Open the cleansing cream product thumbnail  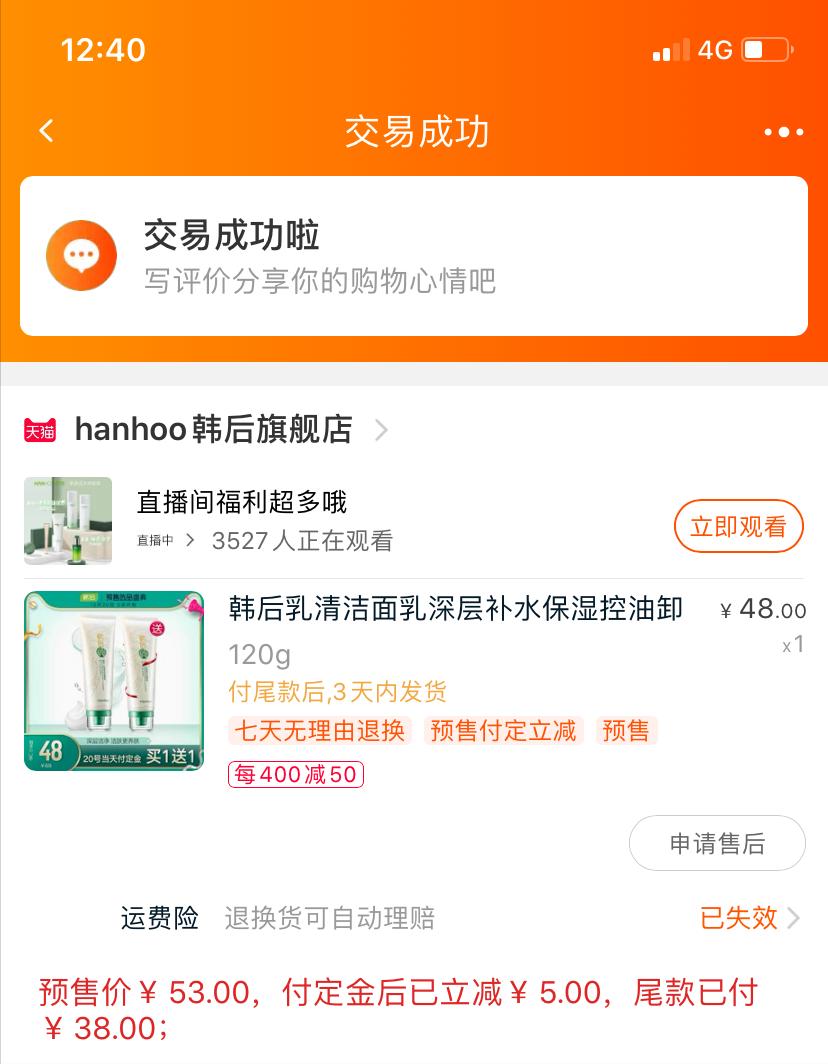click(113, 680)
